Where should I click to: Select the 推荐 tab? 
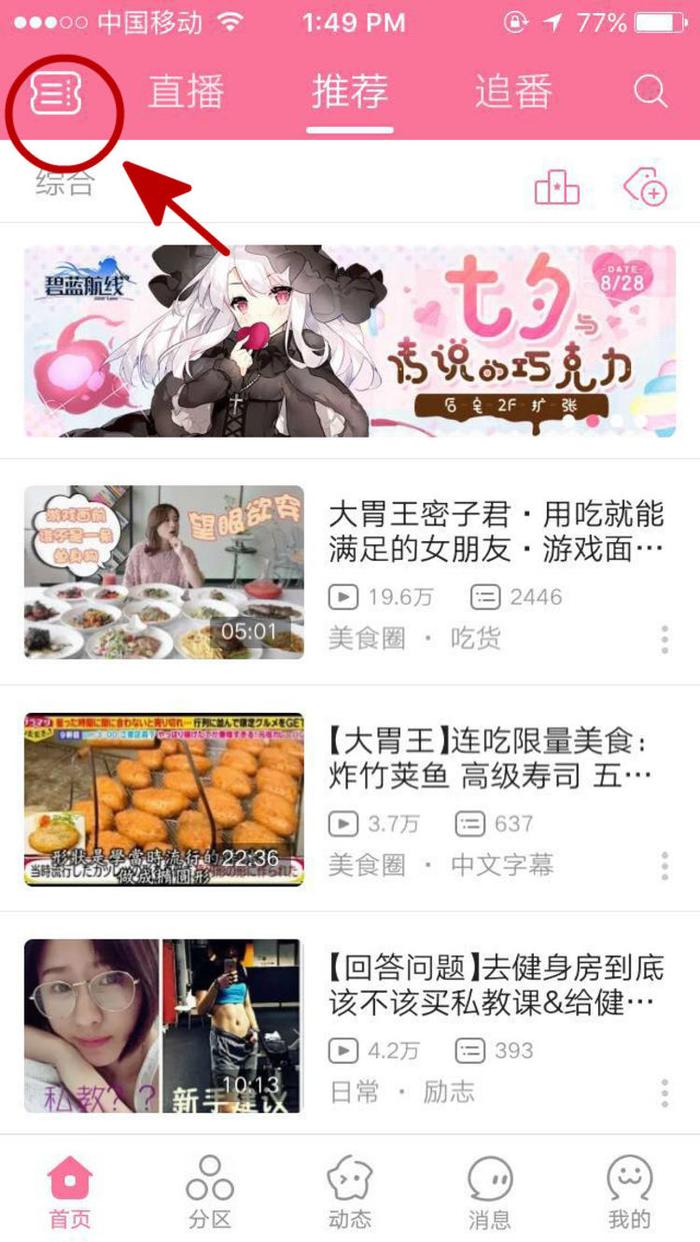[349, 92]
